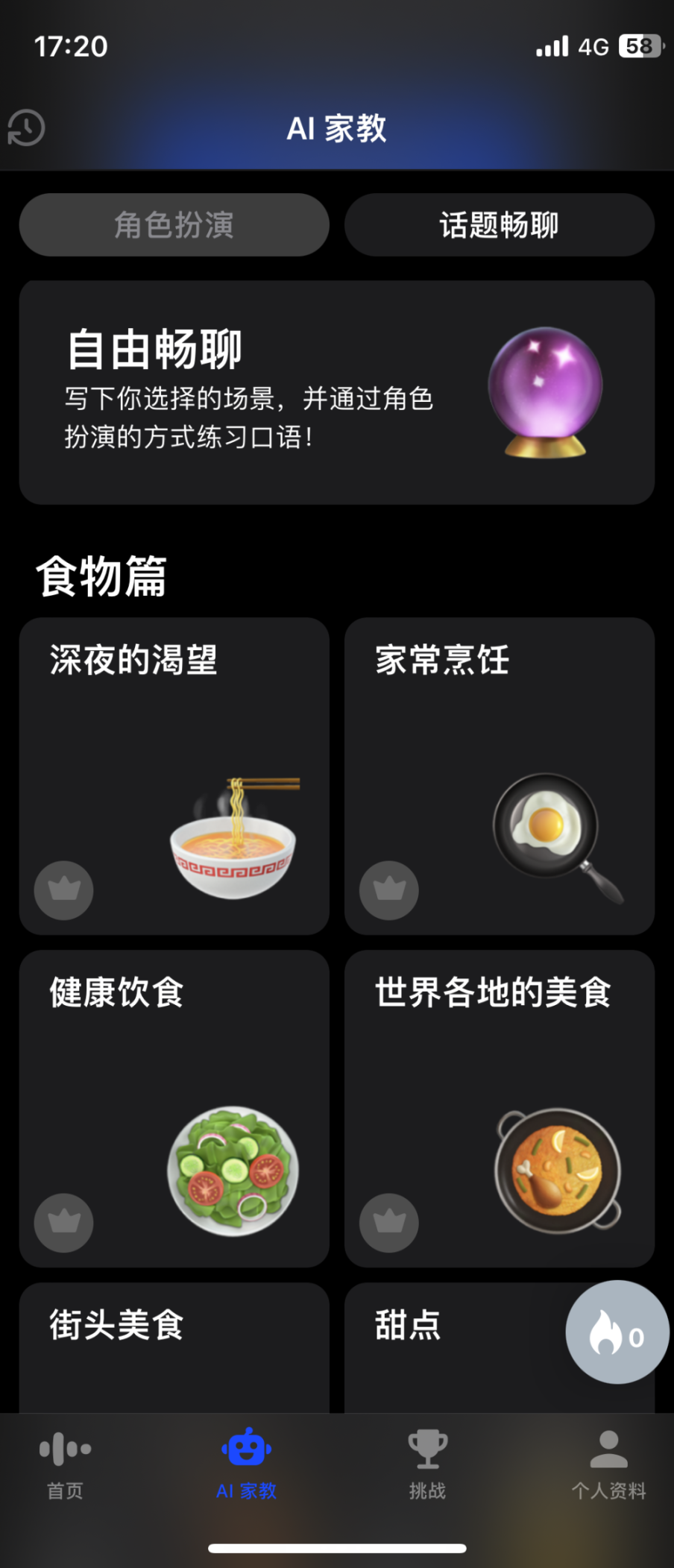Image resolution: width=674 pixels, height=1568 pixels.
Task: Open the 街头美食 topic card
Action: [174, 1347]
